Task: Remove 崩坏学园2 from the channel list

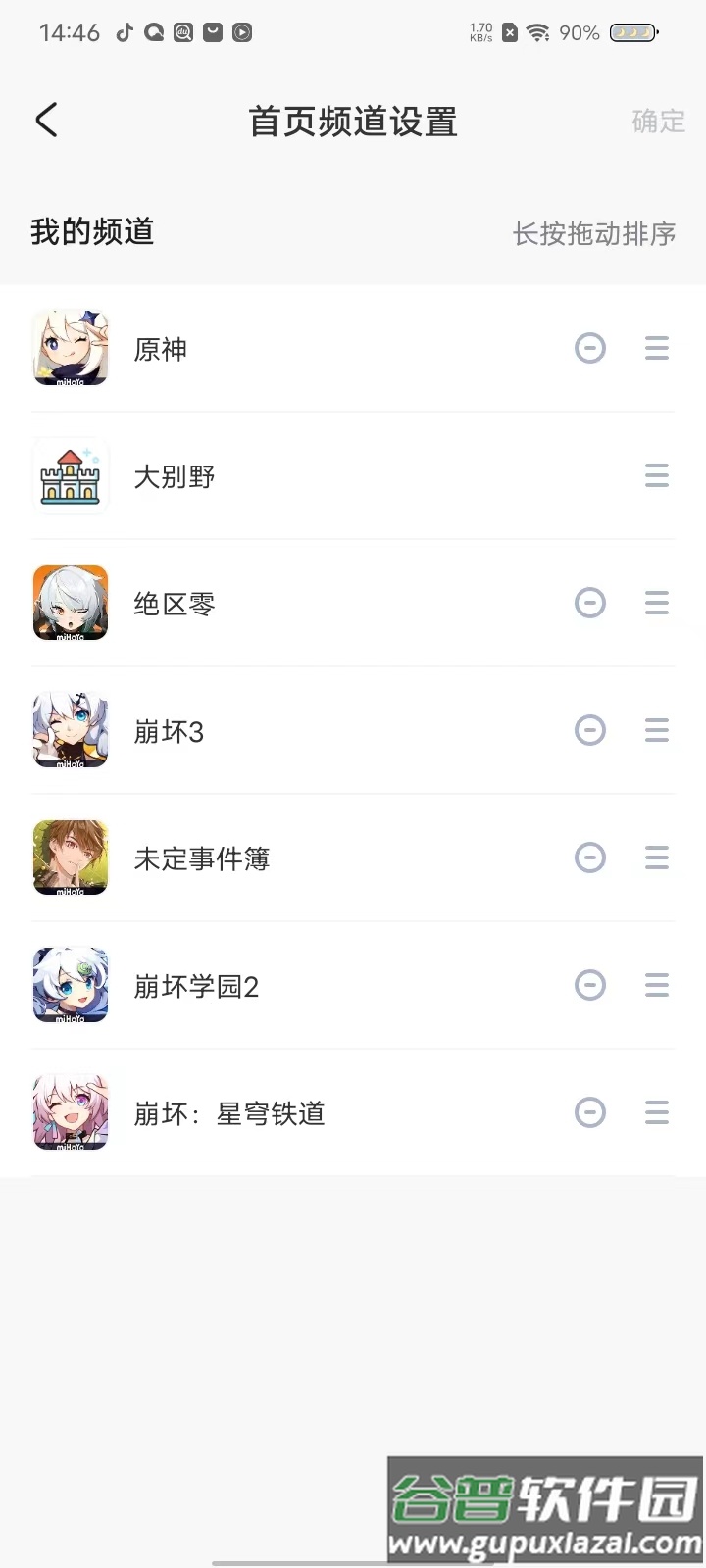Action: pos(589,985)
